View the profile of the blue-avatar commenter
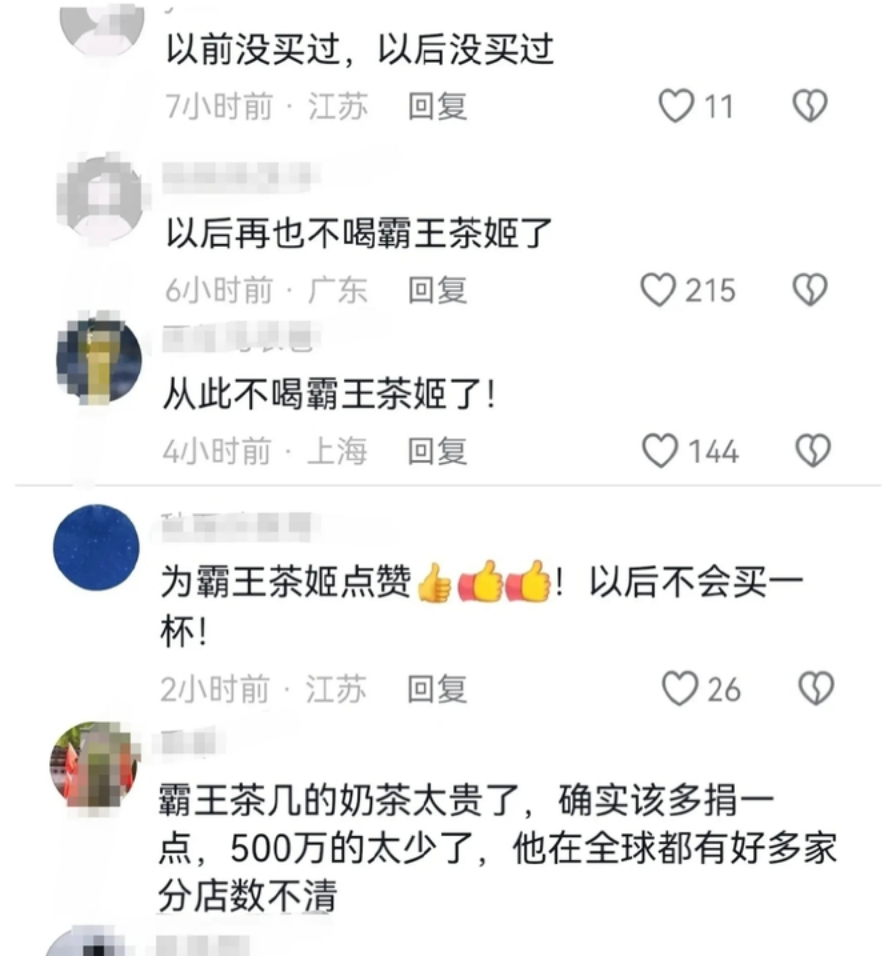The image size is (896, 956). [x=97, y=547]
